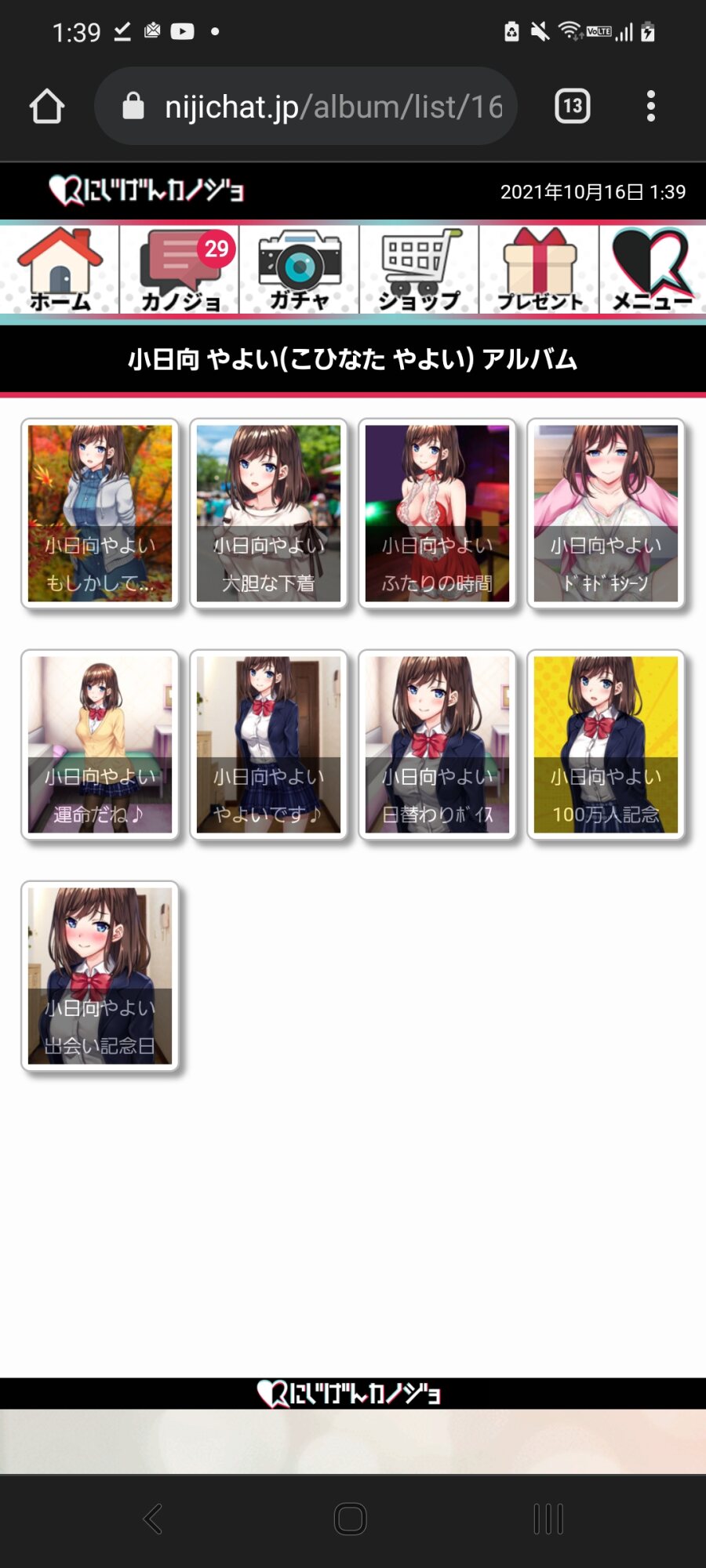The image size is (706, 1568).
Task: Open the 100万人記念 album card
Action: tap(606, 745)
